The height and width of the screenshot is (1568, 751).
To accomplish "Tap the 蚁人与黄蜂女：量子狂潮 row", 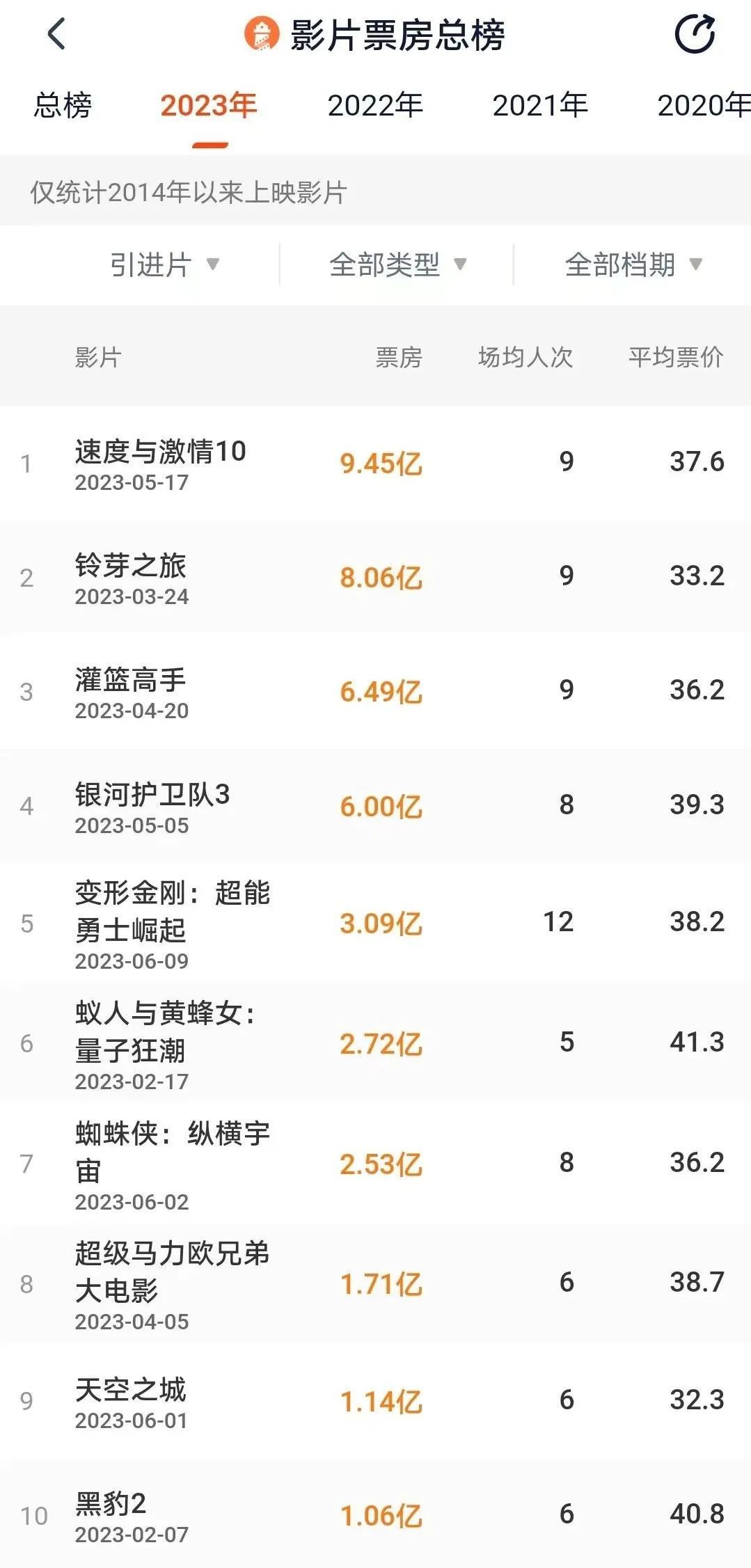I will point(166,1043).
